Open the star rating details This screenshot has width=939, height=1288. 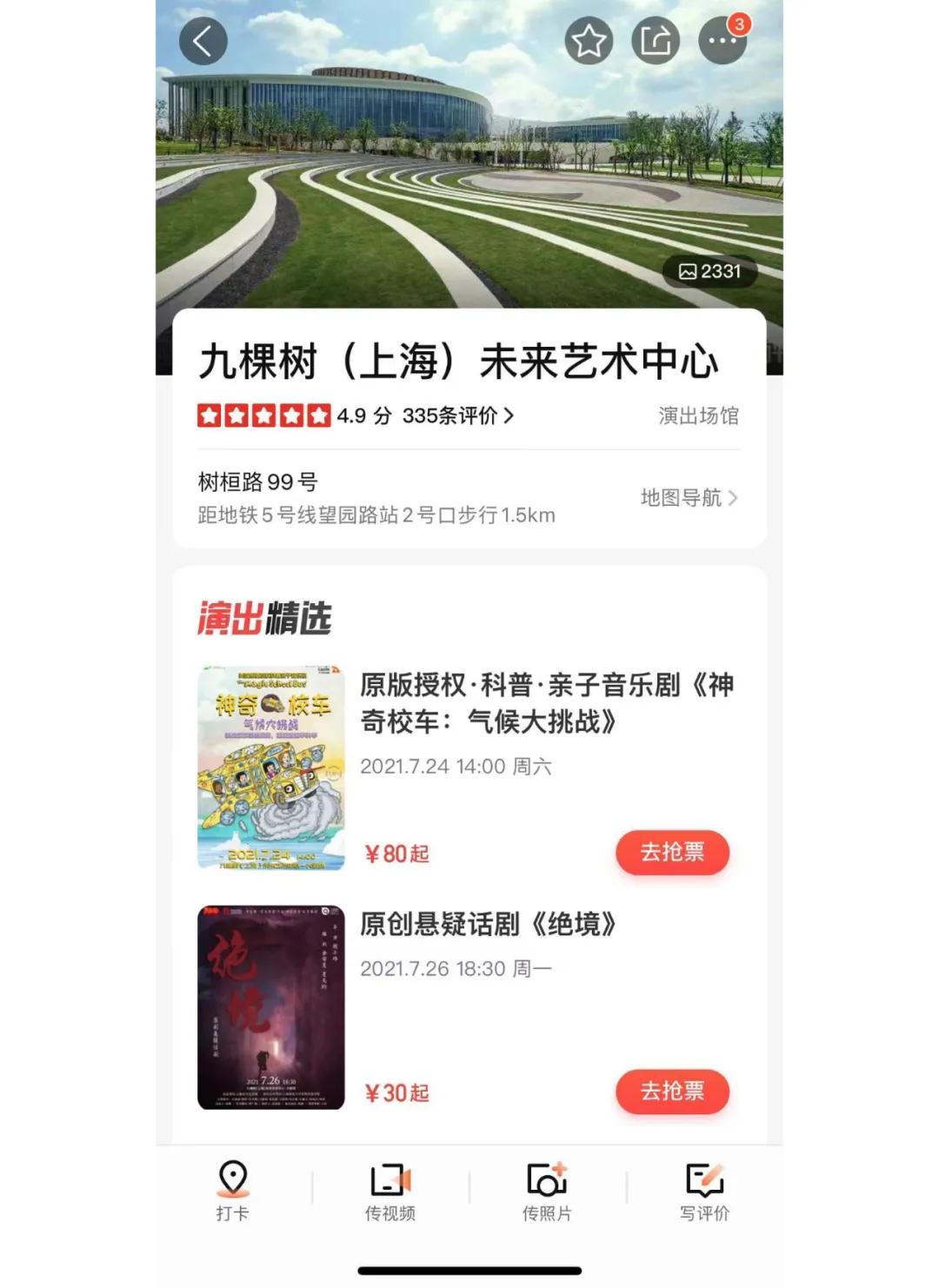tap(261, 415)
